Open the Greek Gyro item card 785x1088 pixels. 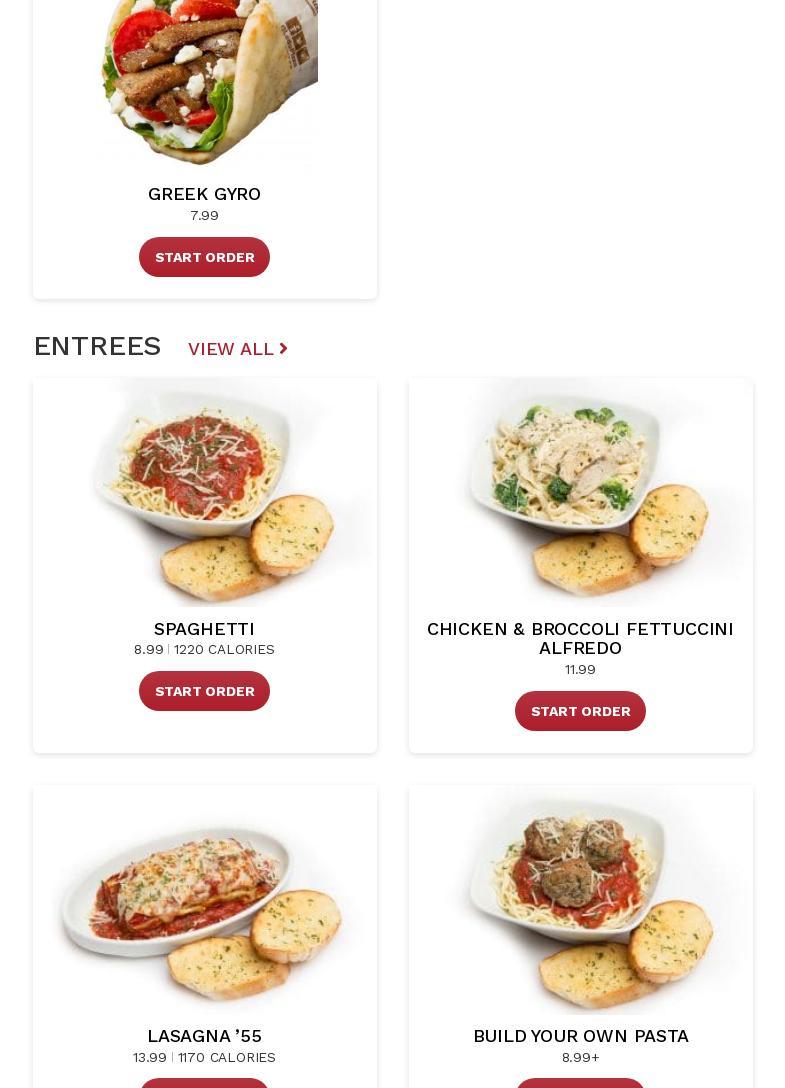pyautogui.click(x=204, y=90)
